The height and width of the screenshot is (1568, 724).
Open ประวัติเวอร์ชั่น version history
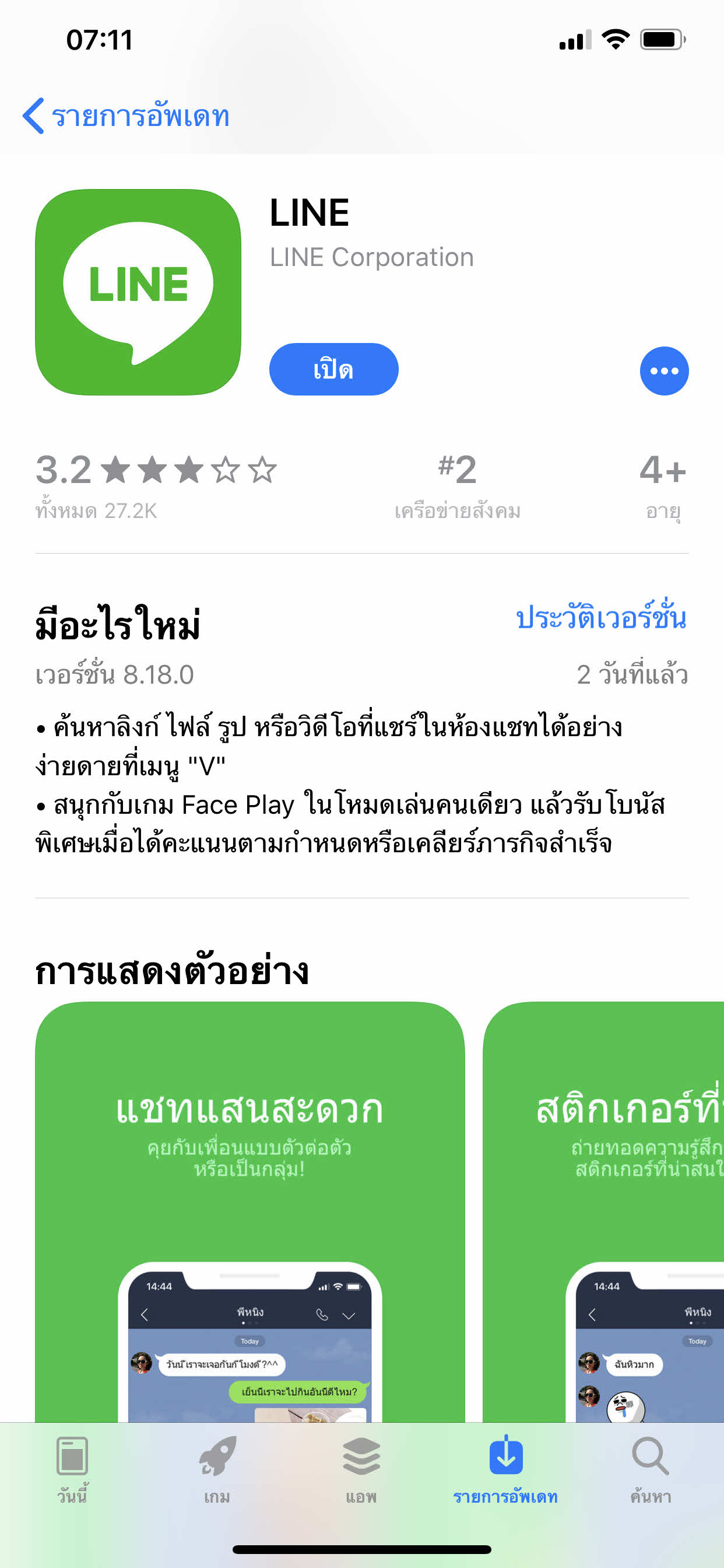(x=600, y=619)
